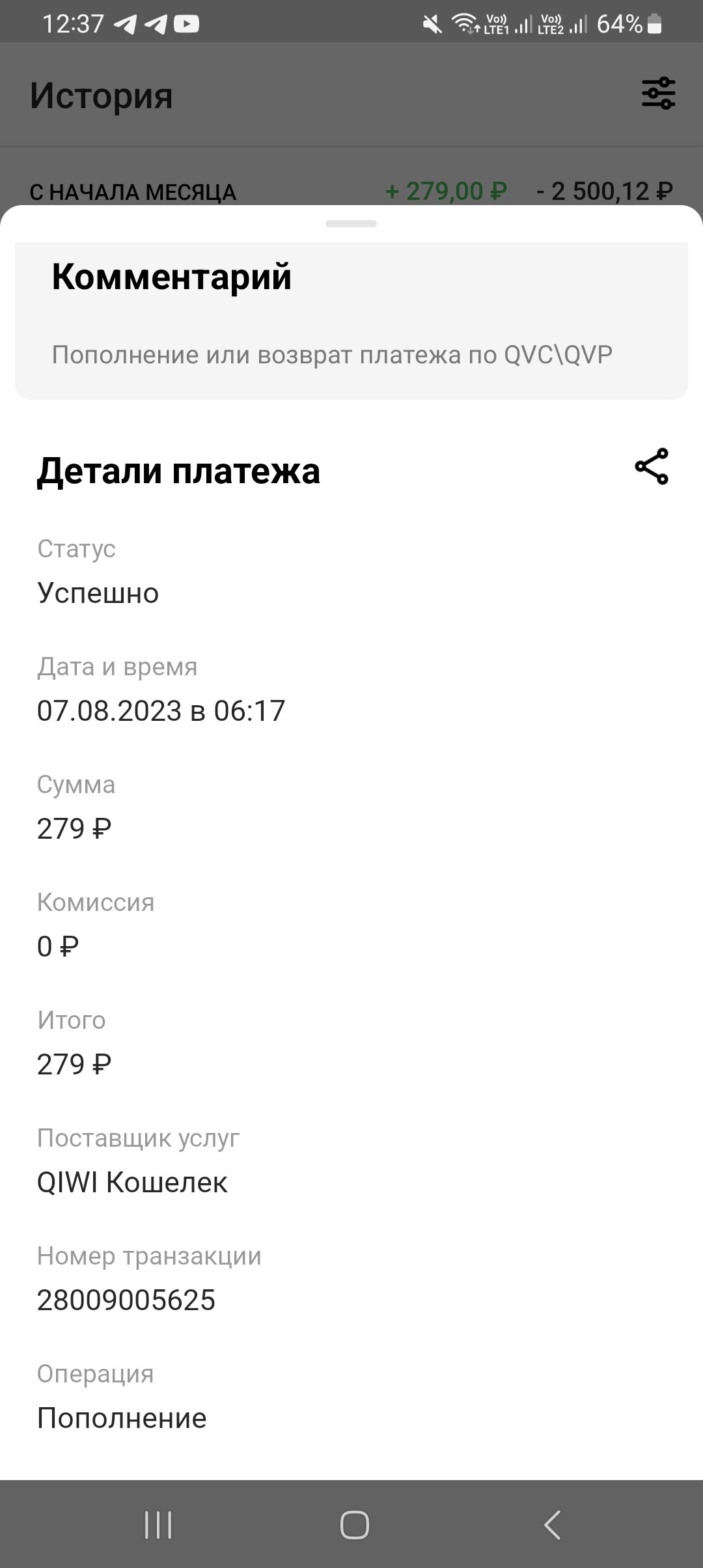Share the payment details
This screenshot has width=703, height=1568.
(x=652, y=466)
